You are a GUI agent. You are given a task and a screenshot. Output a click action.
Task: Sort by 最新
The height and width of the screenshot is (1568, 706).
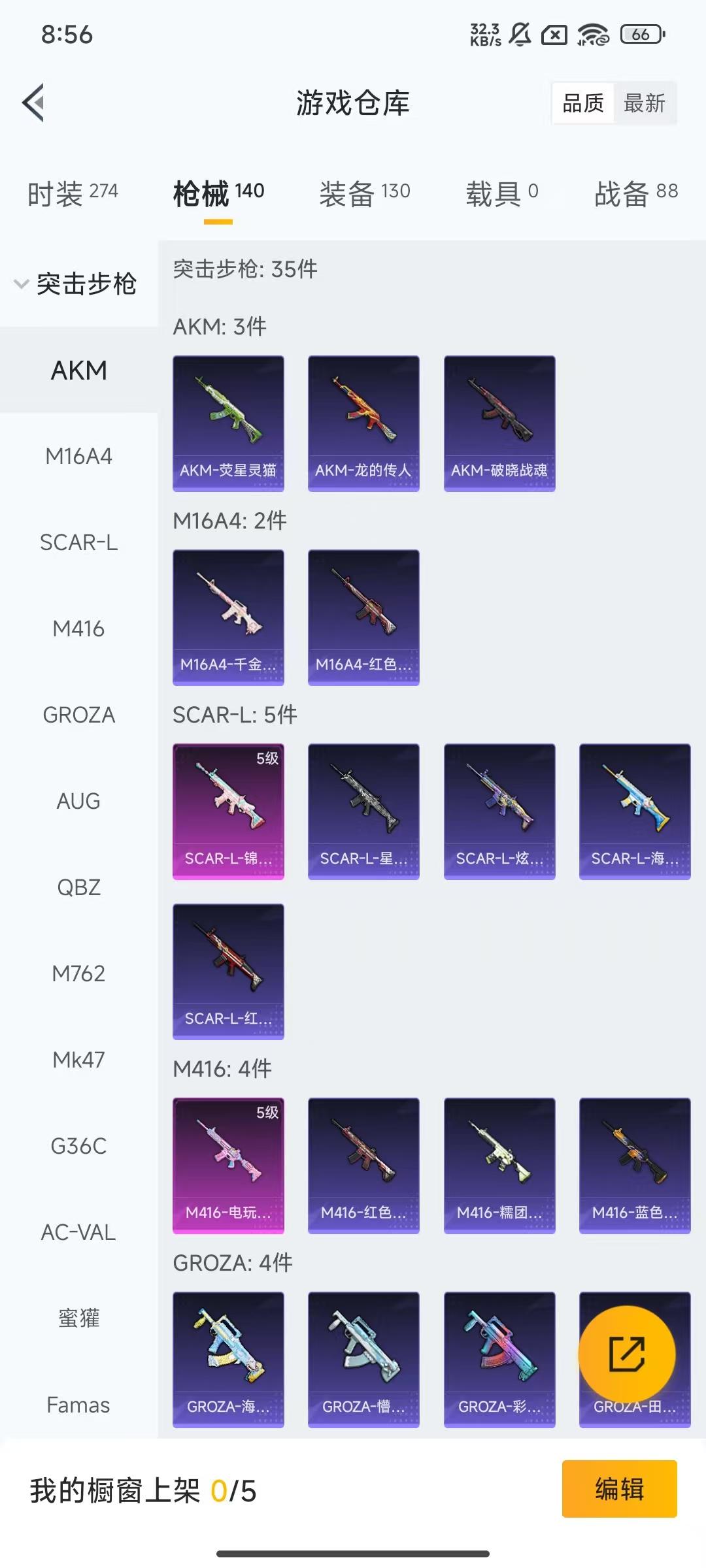coord(644,103)
